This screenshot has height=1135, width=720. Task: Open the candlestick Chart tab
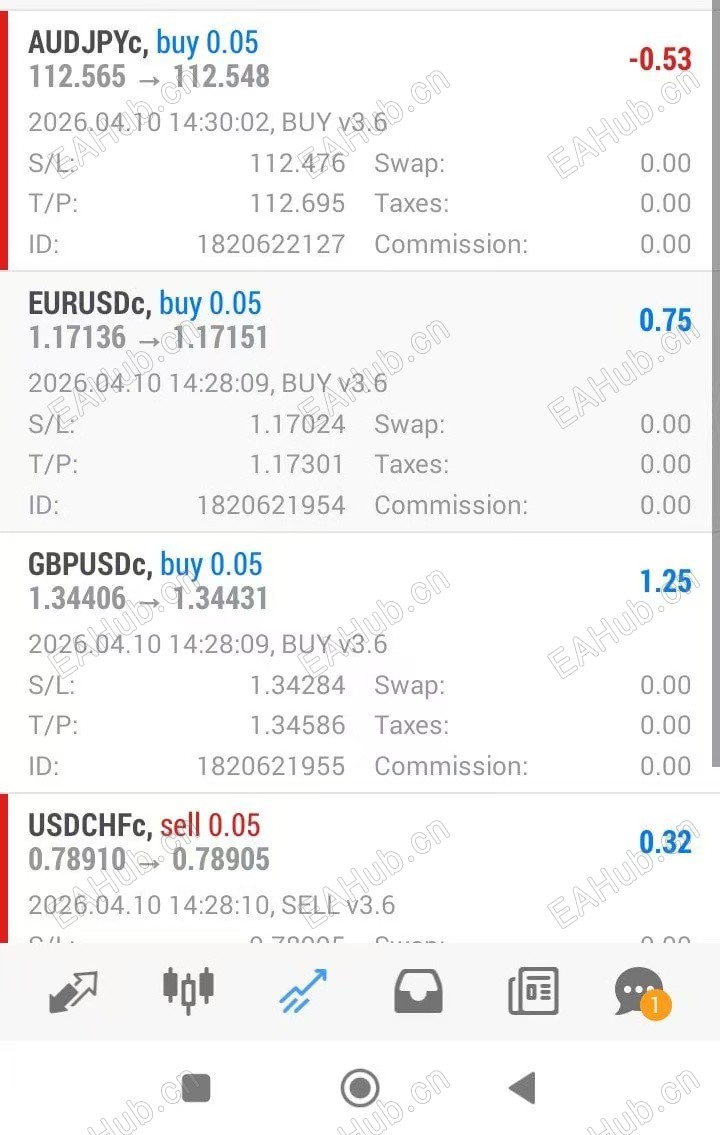[x=188, y=988]
